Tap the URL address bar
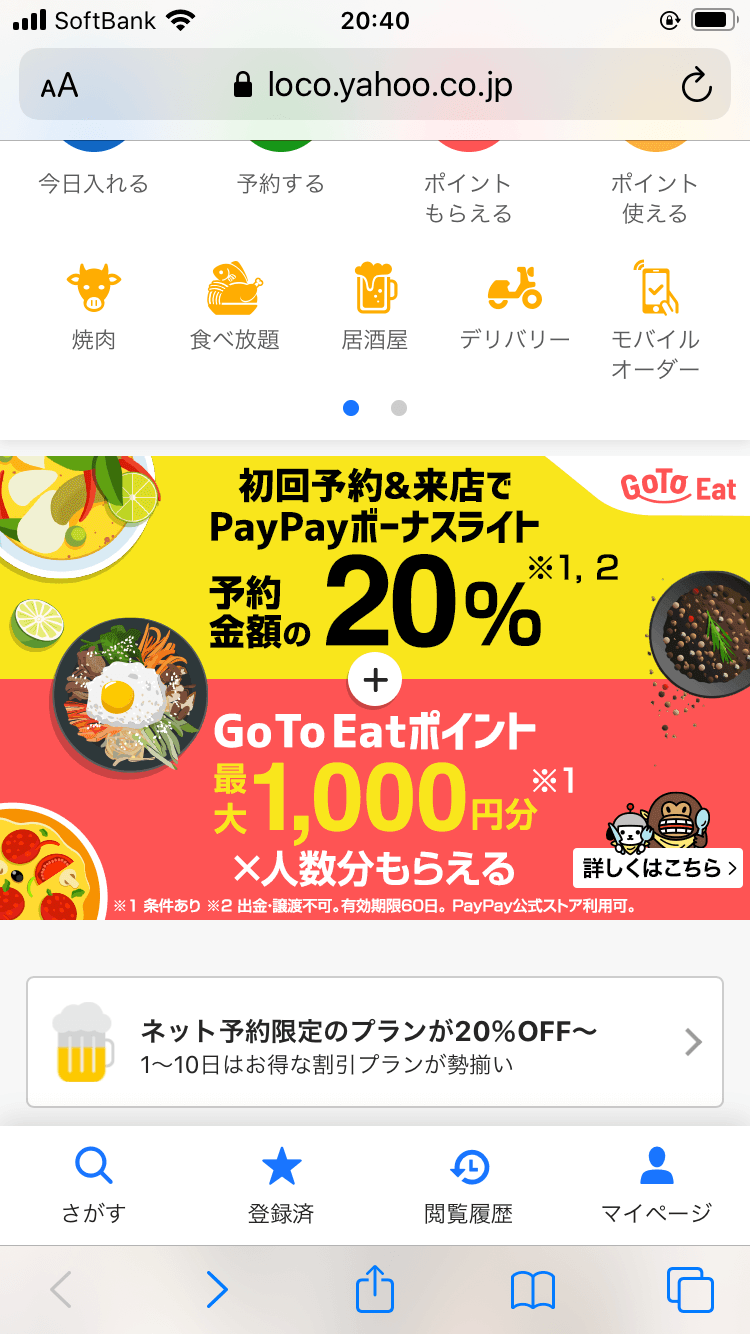The width and height of the screenshot is (750, 1334). point(390,85)
